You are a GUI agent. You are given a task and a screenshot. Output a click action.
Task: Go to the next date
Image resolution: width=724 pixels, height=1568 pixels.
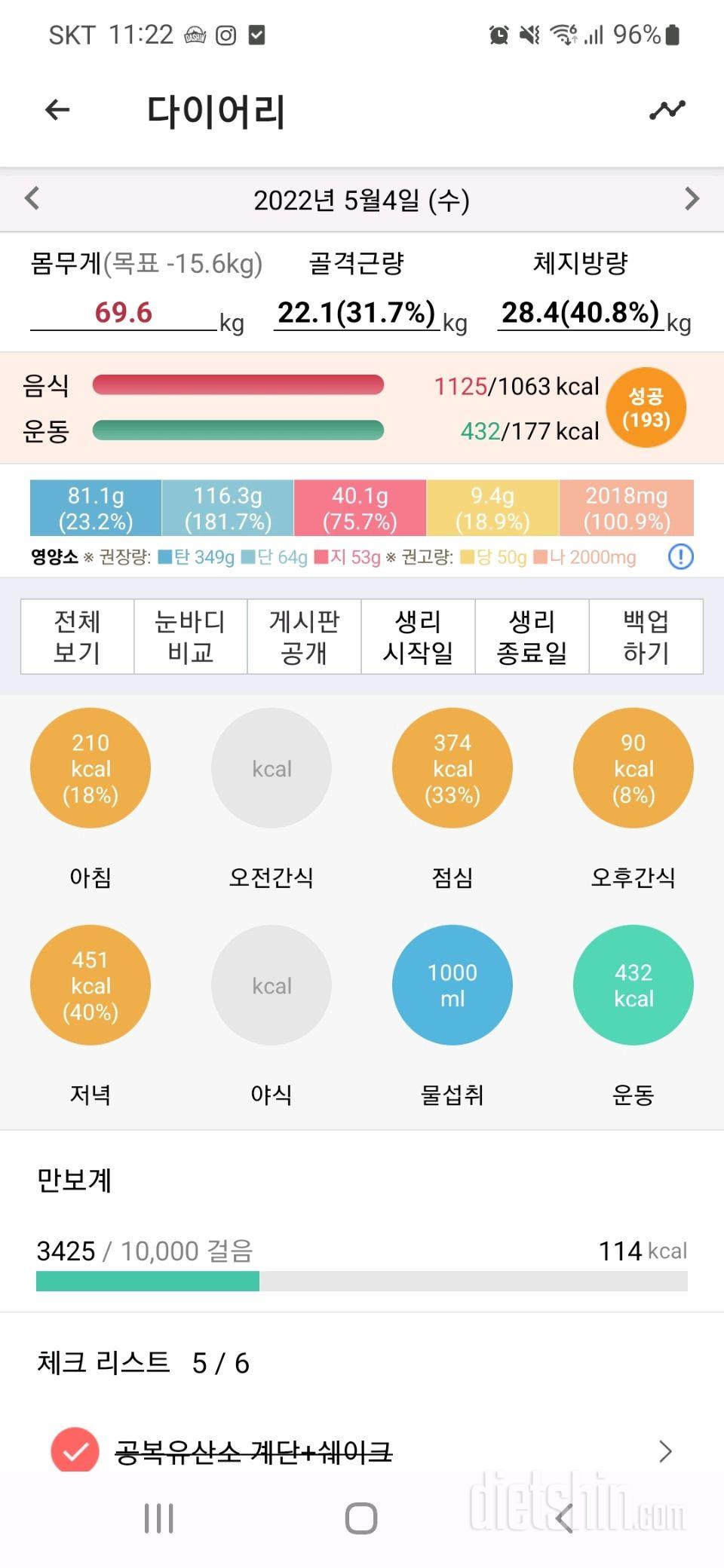692,199
